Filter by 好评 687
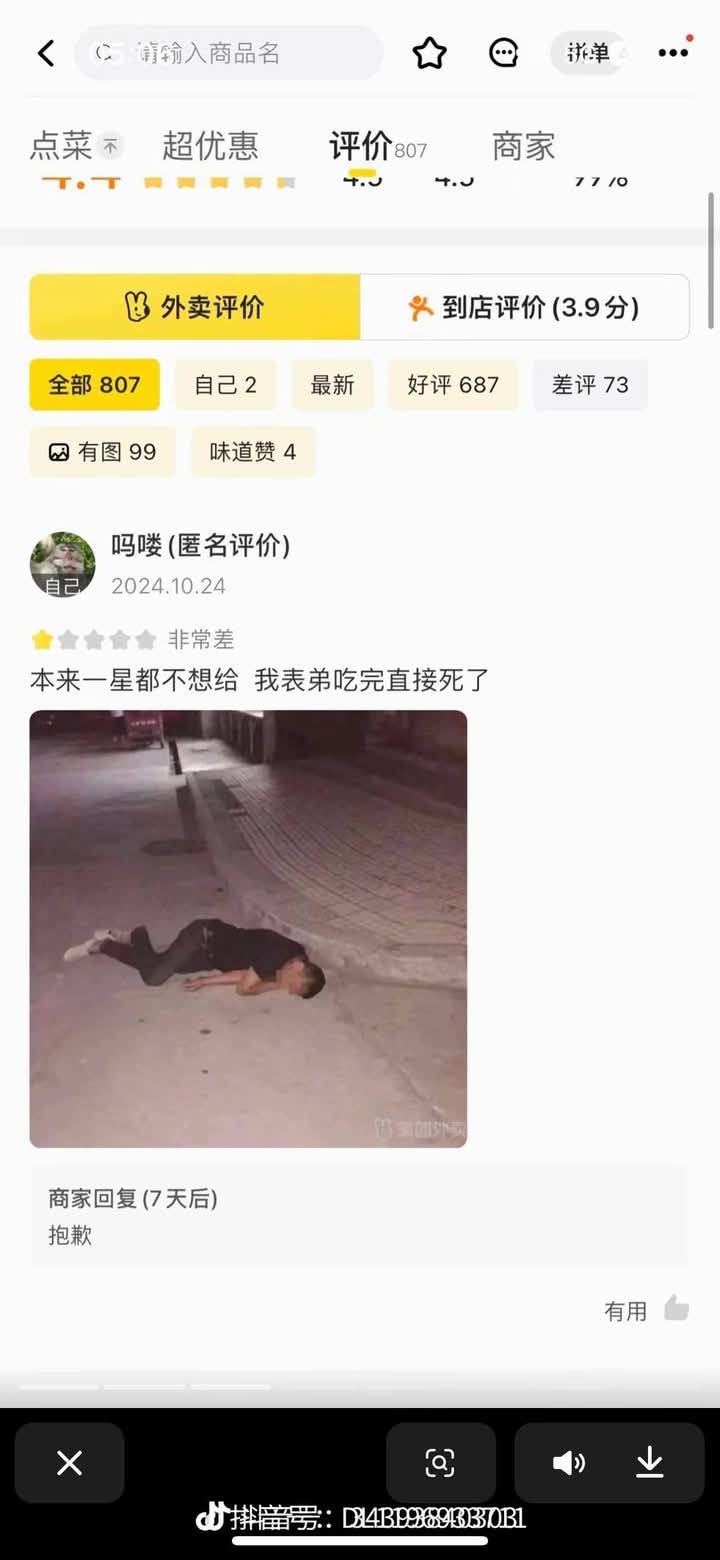Screen dimensions: 720x1560 pos(452,385)
